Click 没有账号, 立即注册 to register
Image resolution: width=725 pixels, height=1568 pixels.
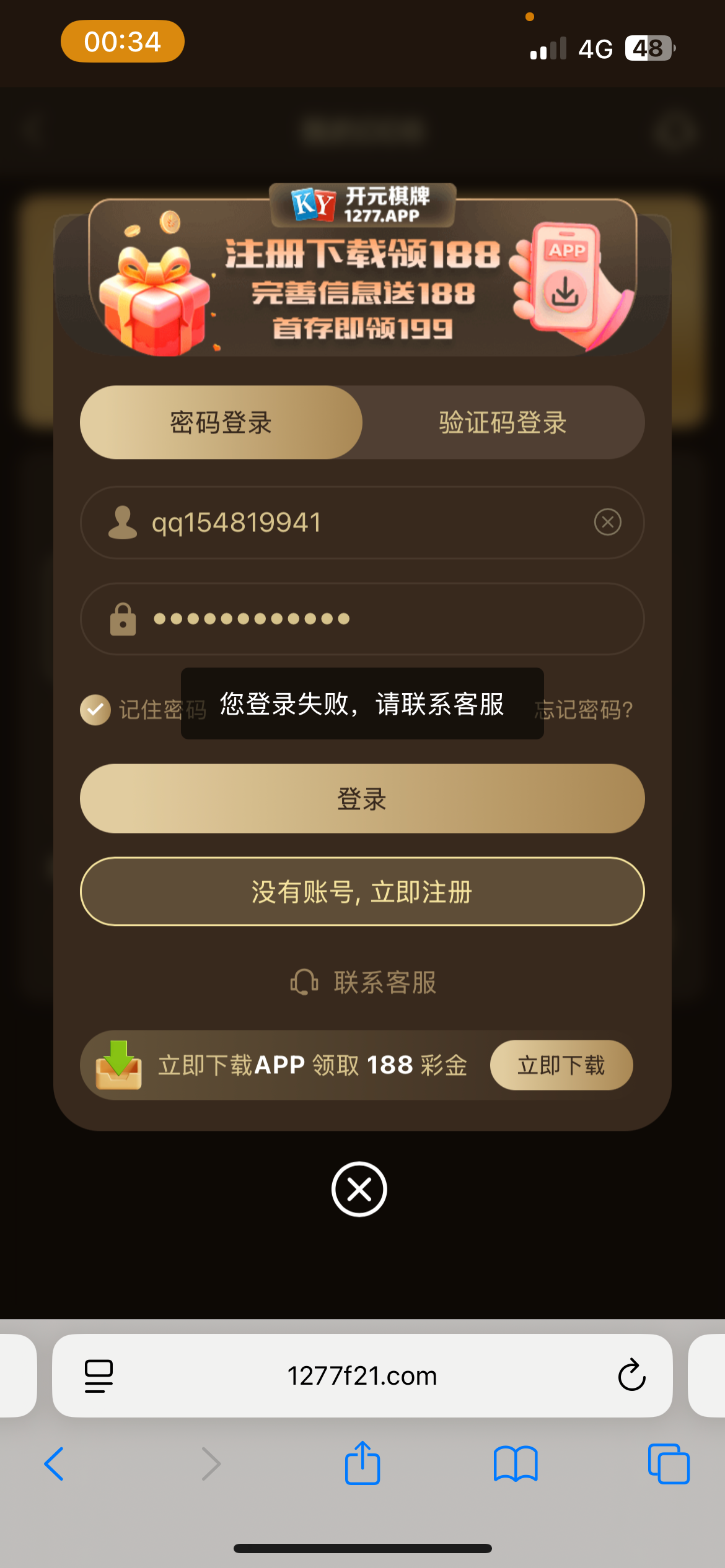point(362,892)
